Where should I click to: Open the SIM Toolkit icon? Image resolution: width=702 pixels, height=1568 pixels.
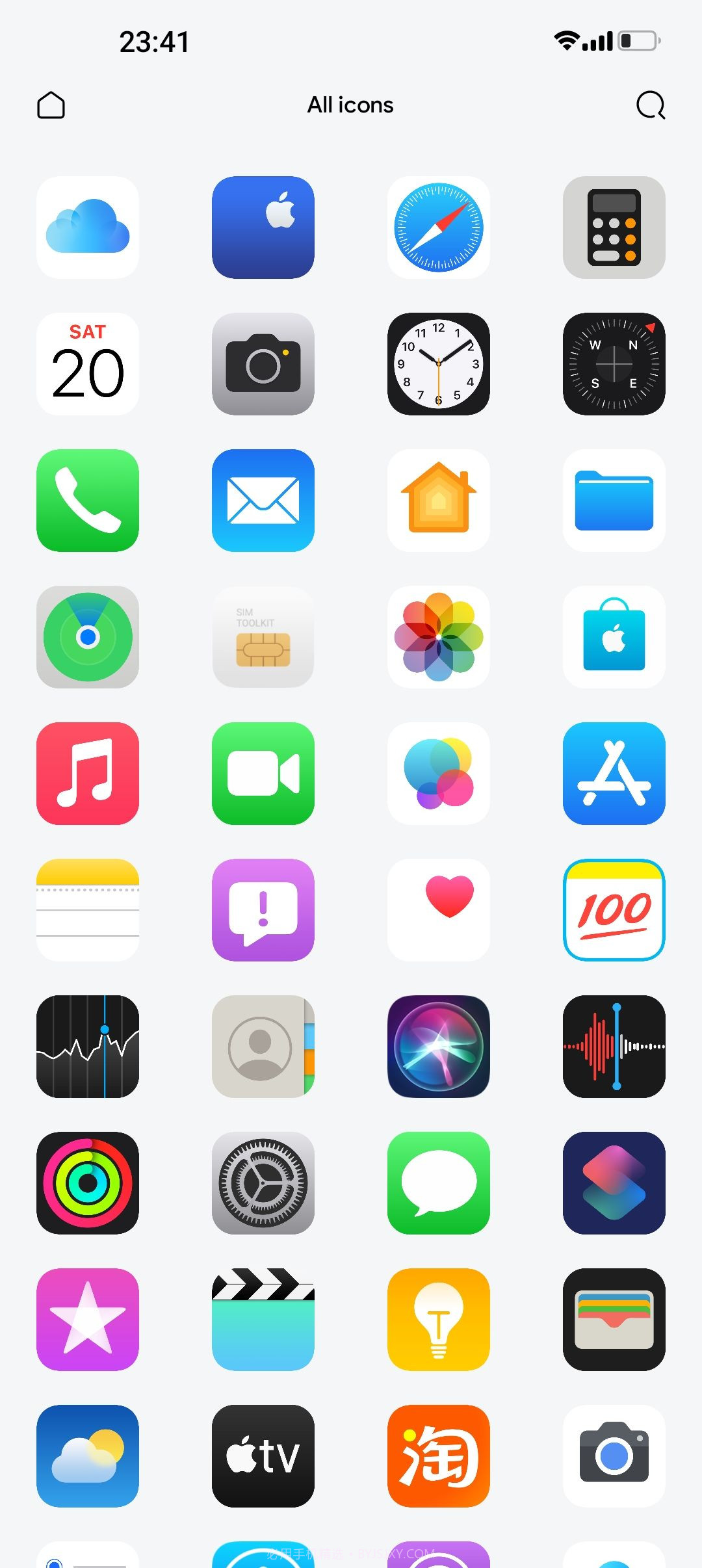263,637
